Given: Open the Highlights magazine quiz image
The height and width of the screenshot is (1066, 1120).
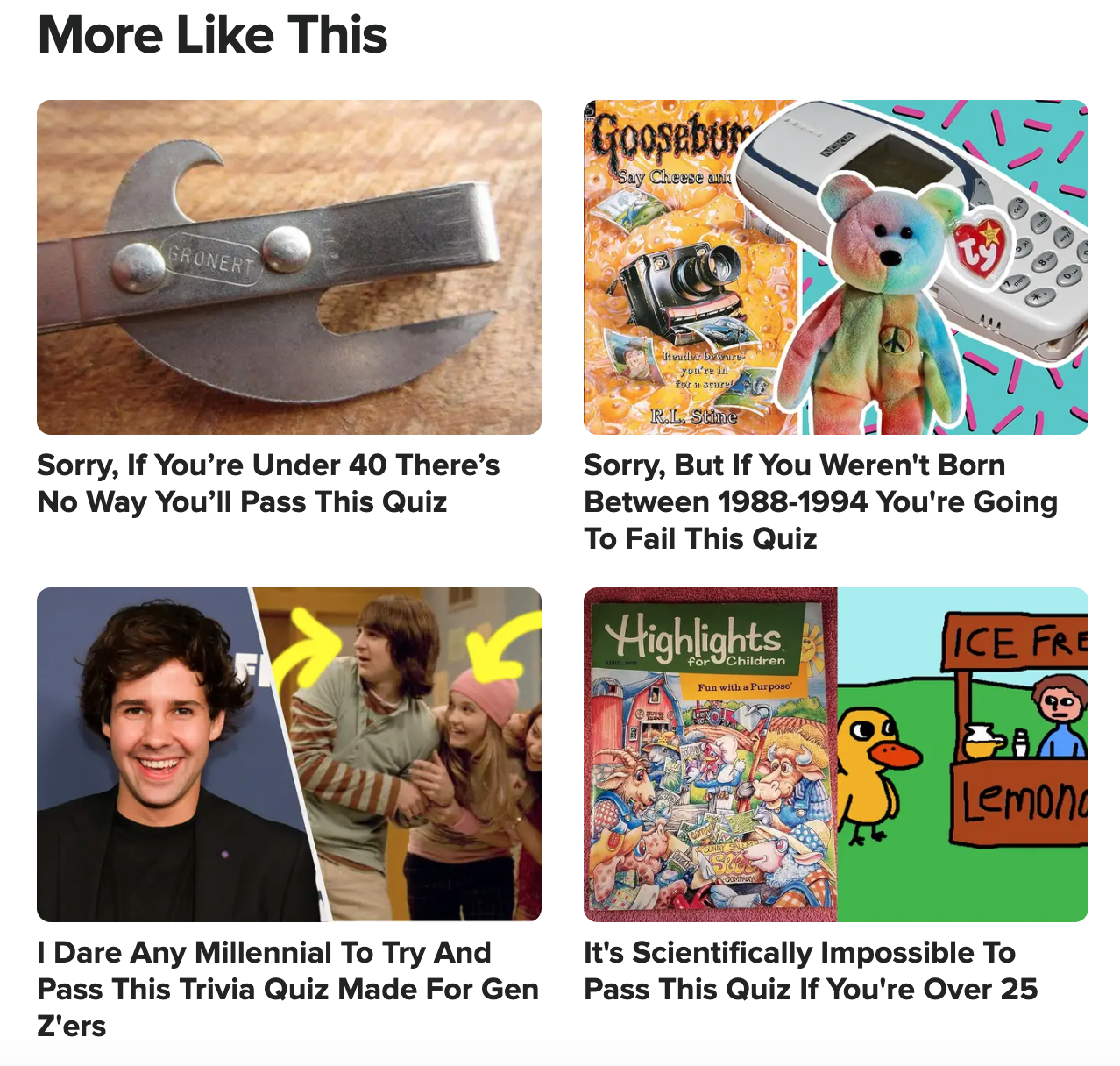Looking at the screenshot, I should [x=835, y=754].
